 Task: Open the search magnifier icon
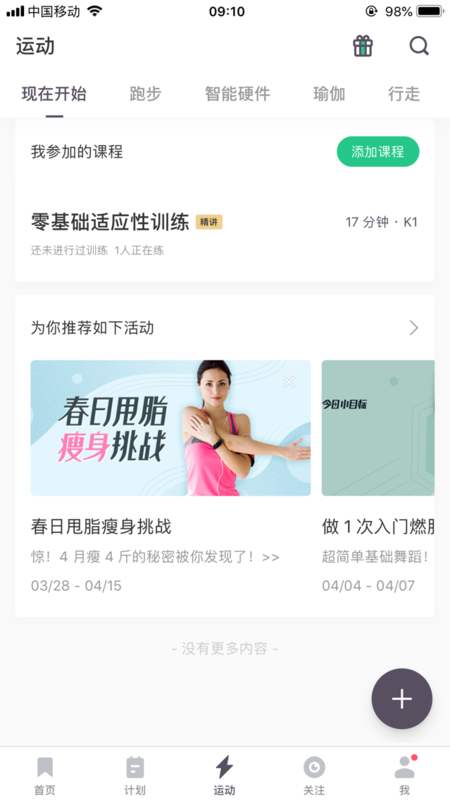419,46
